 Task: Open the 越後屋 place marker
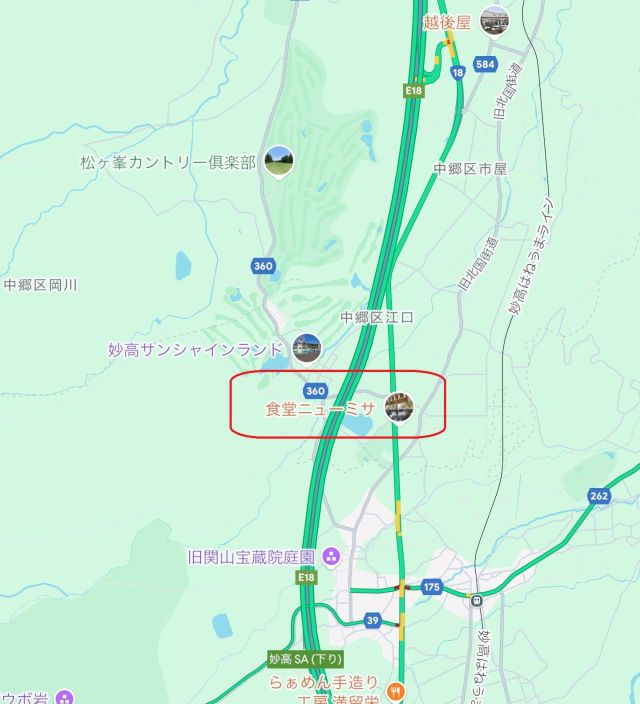(494, 21)
